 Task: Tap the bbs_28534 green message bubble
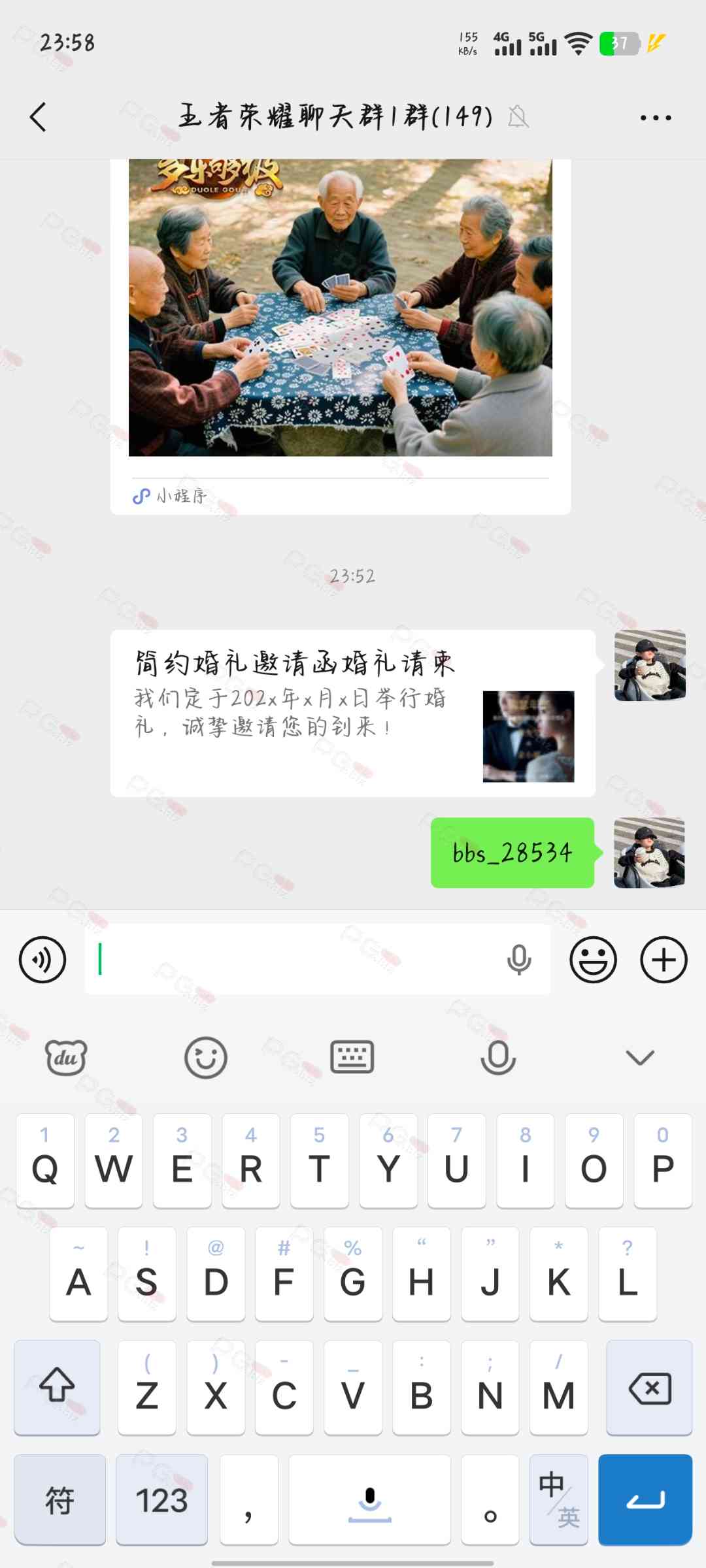coord(512,853)
